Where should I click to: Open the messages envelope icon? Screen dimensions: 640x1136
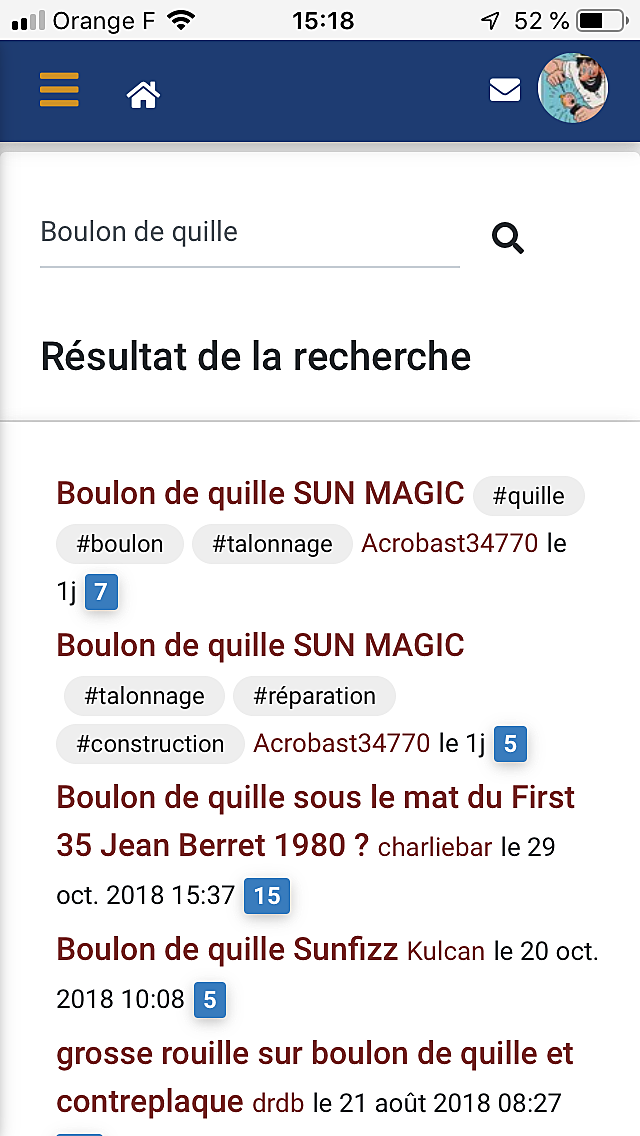505,91
